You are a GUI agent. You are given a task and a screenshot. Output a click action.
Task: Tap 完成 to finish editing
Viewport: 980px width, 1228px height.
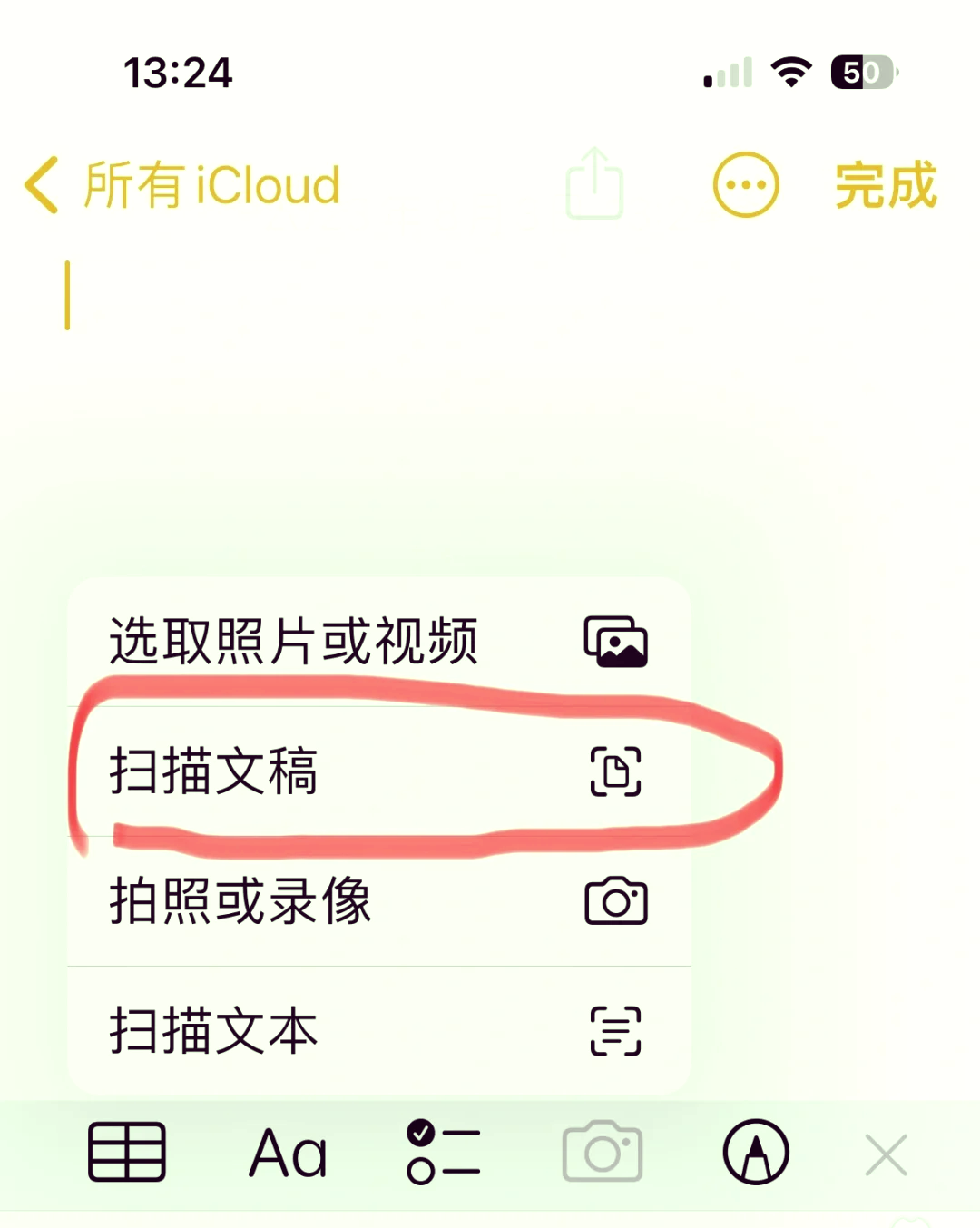point(885,188)
